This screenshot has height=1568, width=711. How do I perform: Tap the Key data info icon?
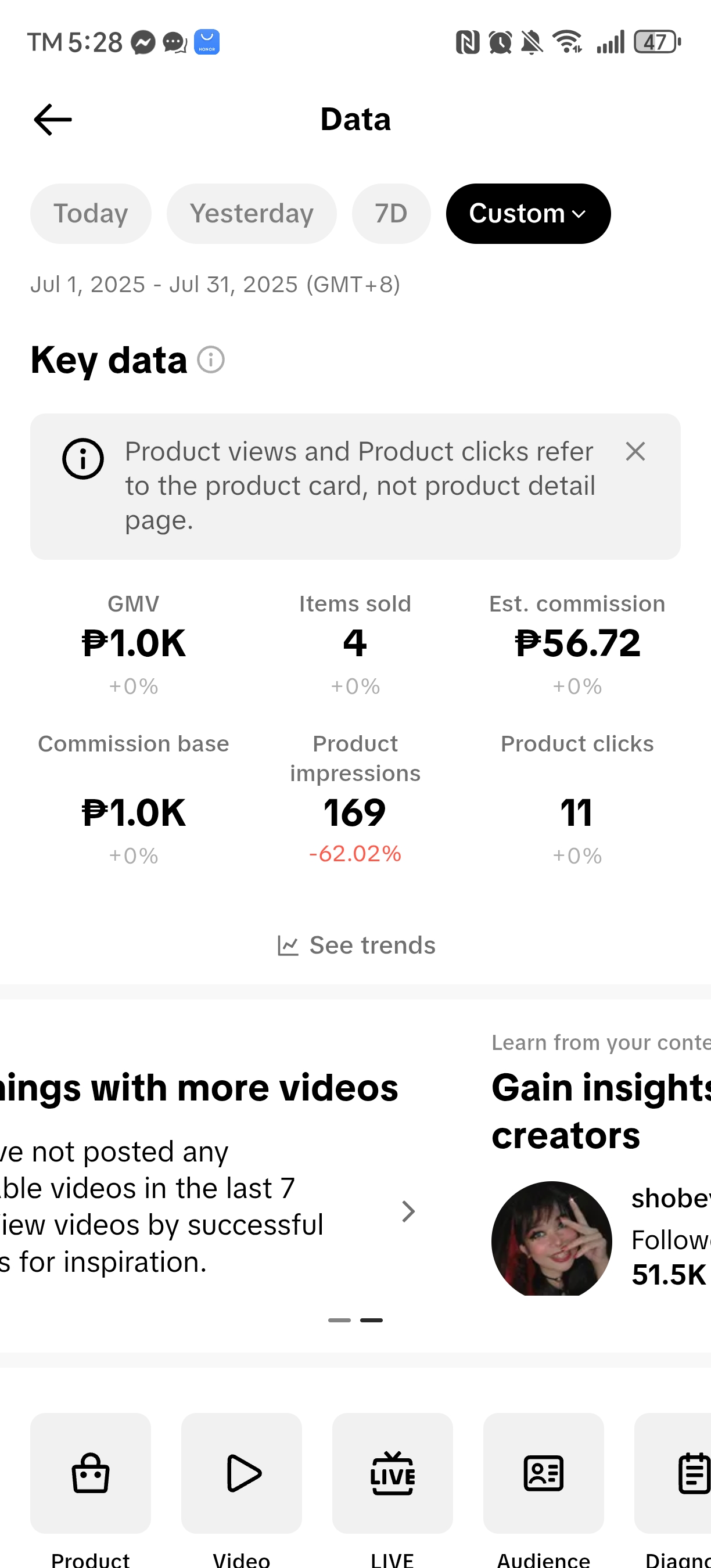[x=211, y=359]
